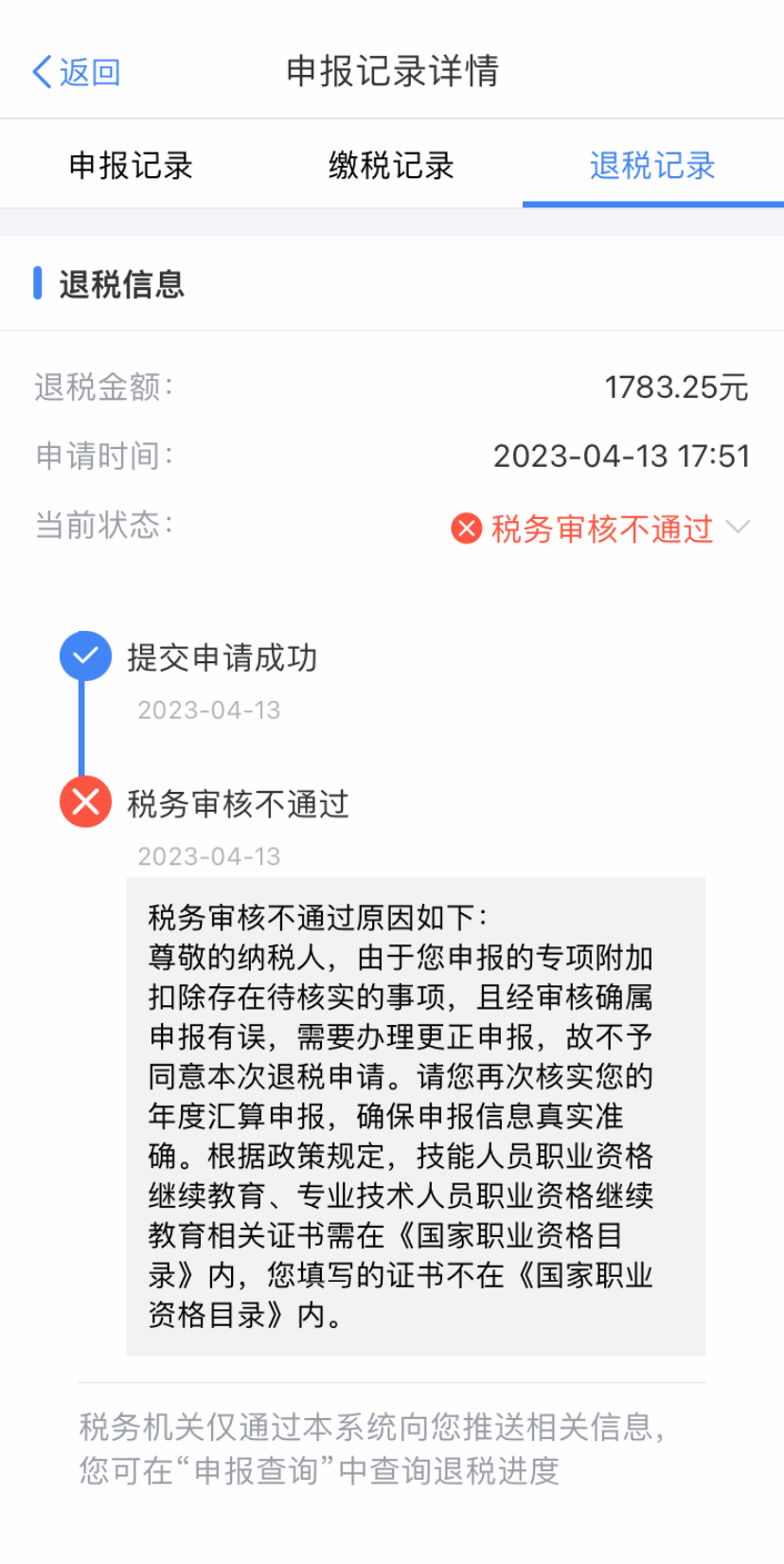The width and height of the screenshot is (784, 1564).
Task: Go back using the 返回 button
Action: pos(76,72)
